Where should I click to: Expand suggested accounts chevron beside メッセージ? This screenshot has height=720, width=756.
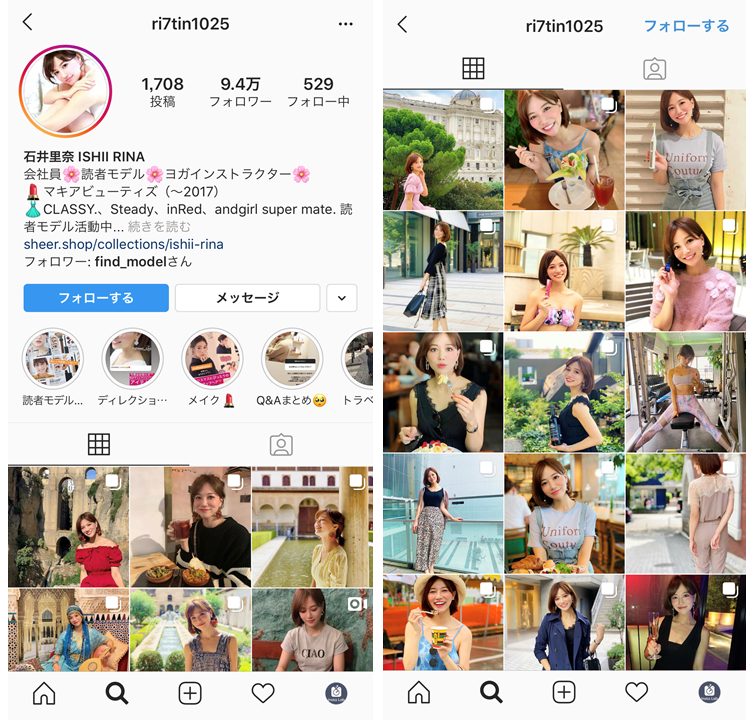point(342,298)
